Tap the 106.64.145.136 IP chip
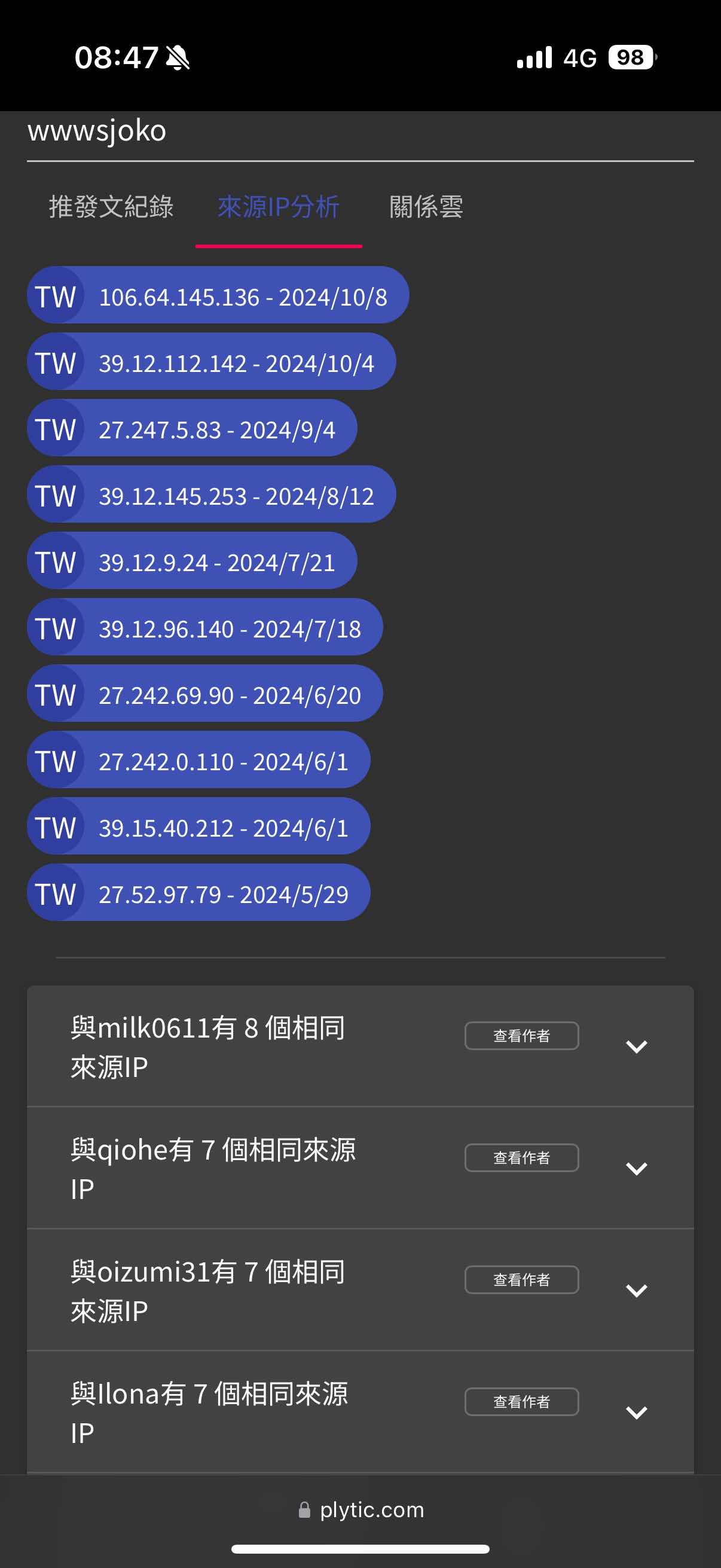The height and width of the screenshot is (1568, 721). click(218, 295)
